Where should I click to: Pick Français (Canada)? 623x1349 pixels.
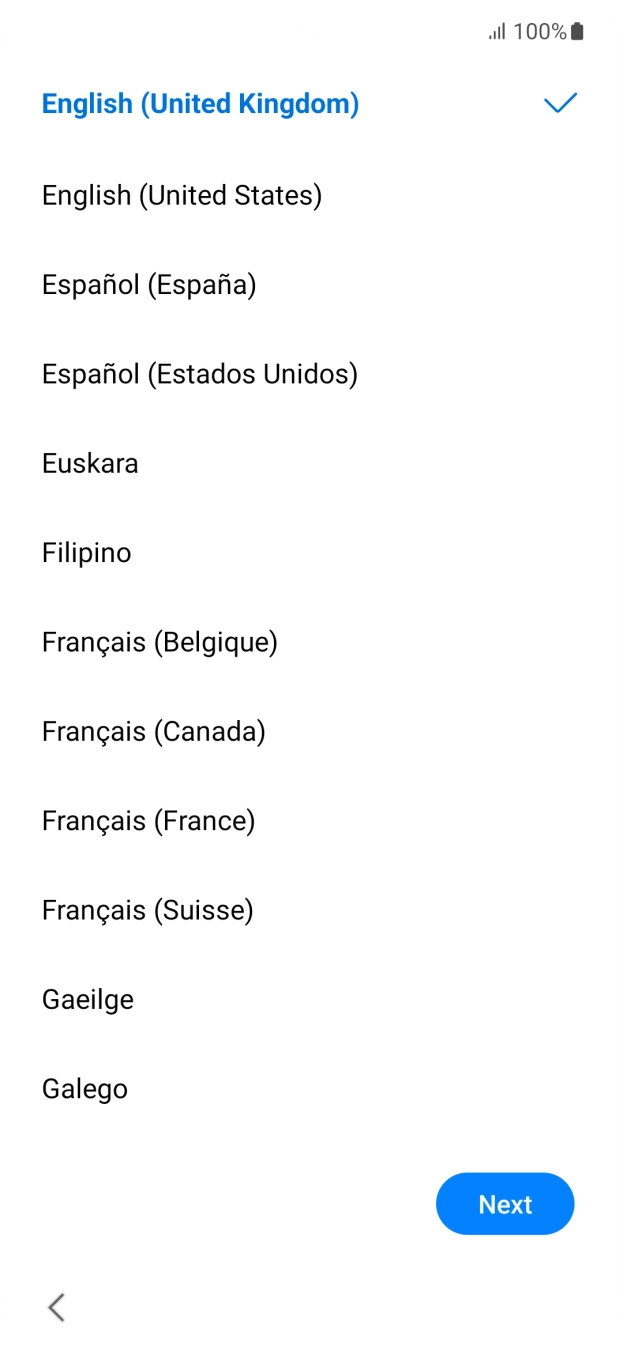coord(154,732)
